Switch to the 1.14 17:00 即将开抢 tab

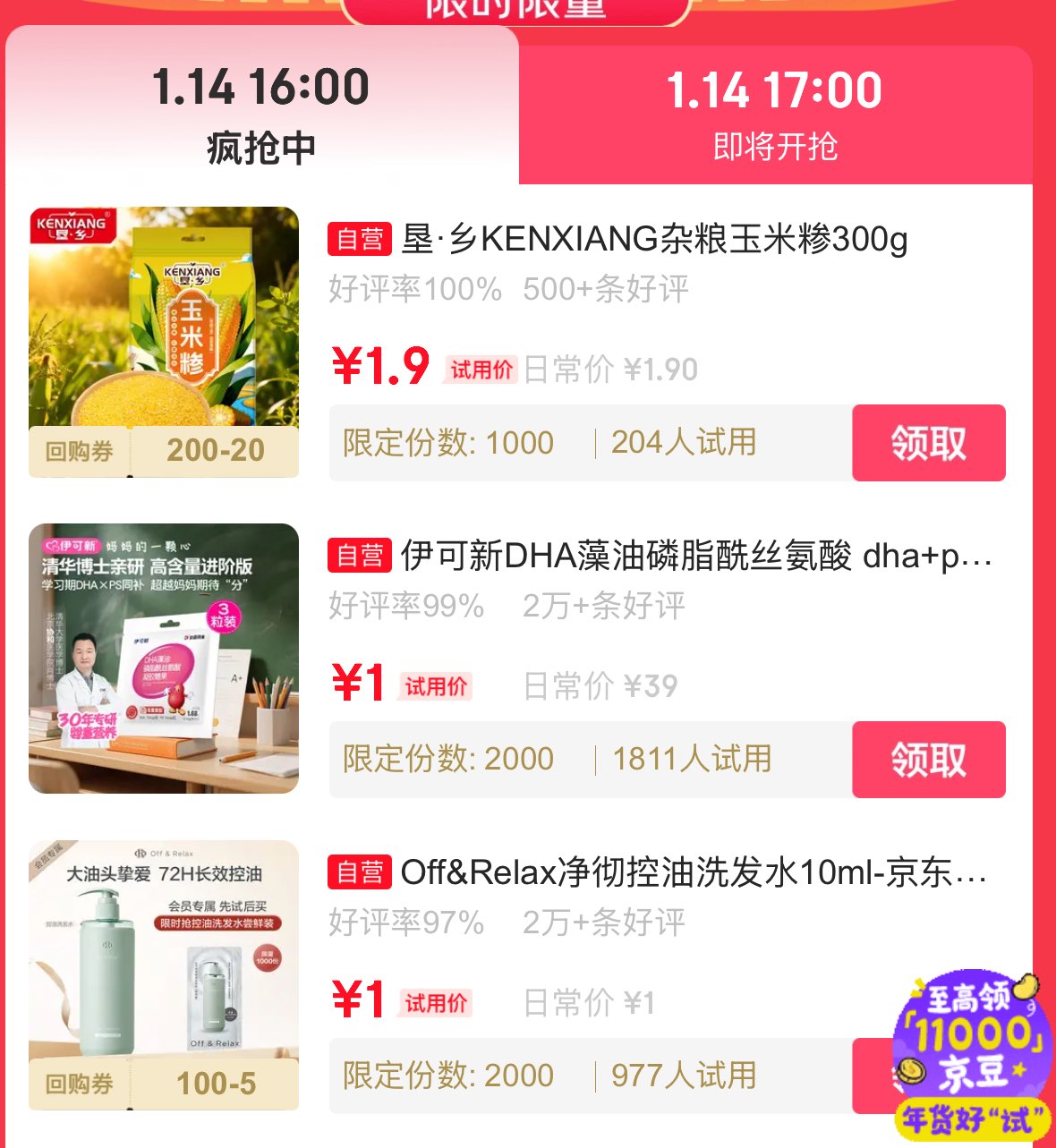pyautogui.click(x=775, y=116)
